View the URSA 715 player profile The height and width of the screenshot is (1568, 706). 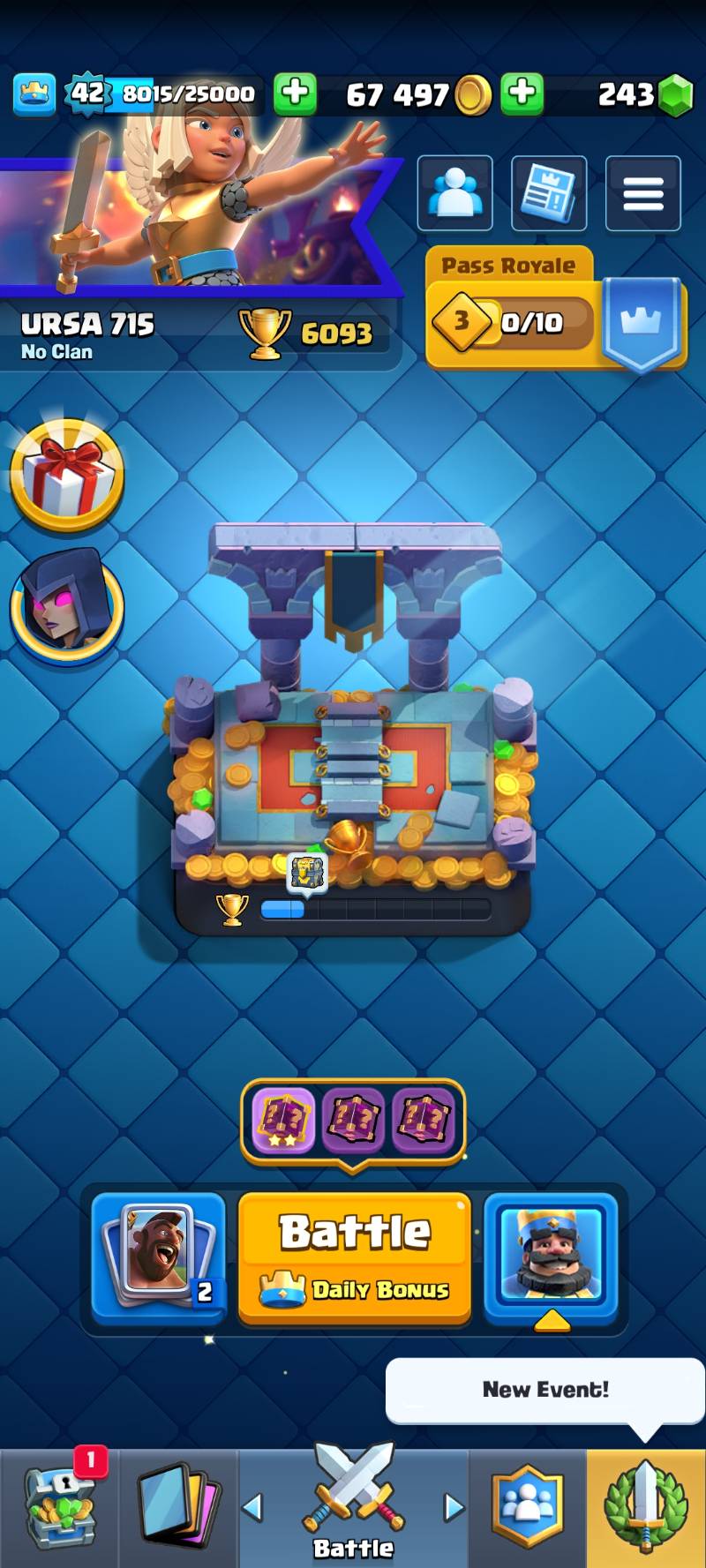[88, 334]
